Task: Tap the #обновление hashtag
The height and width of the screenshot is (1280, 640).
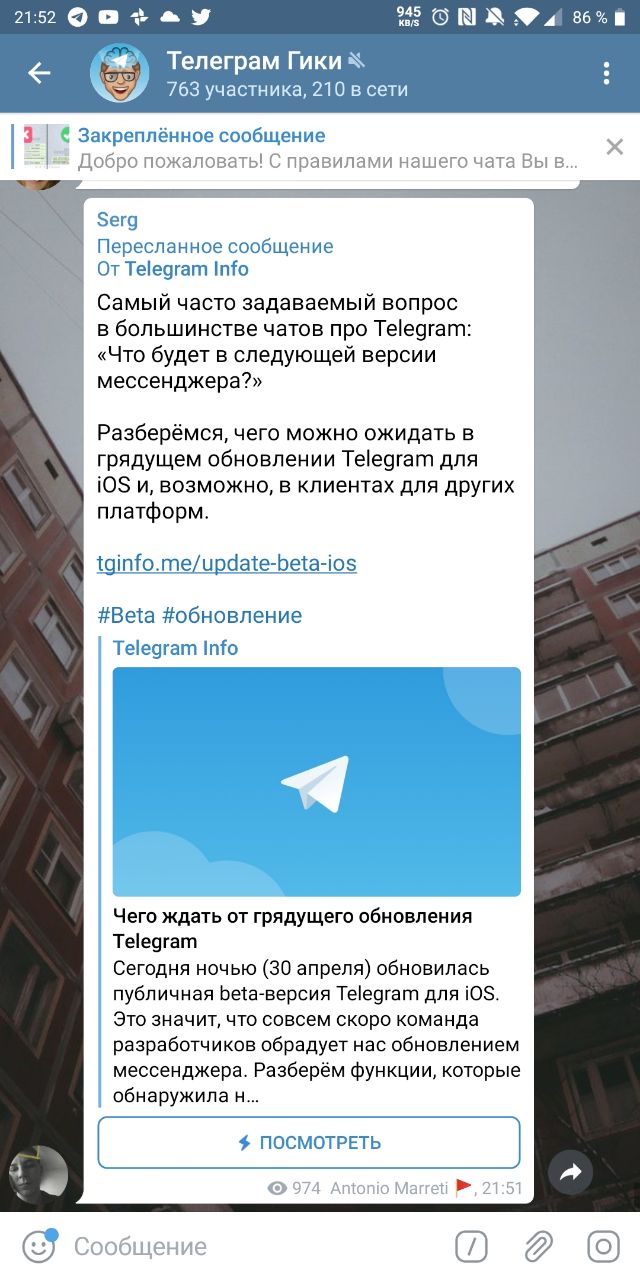Action: tap(233, 615)
